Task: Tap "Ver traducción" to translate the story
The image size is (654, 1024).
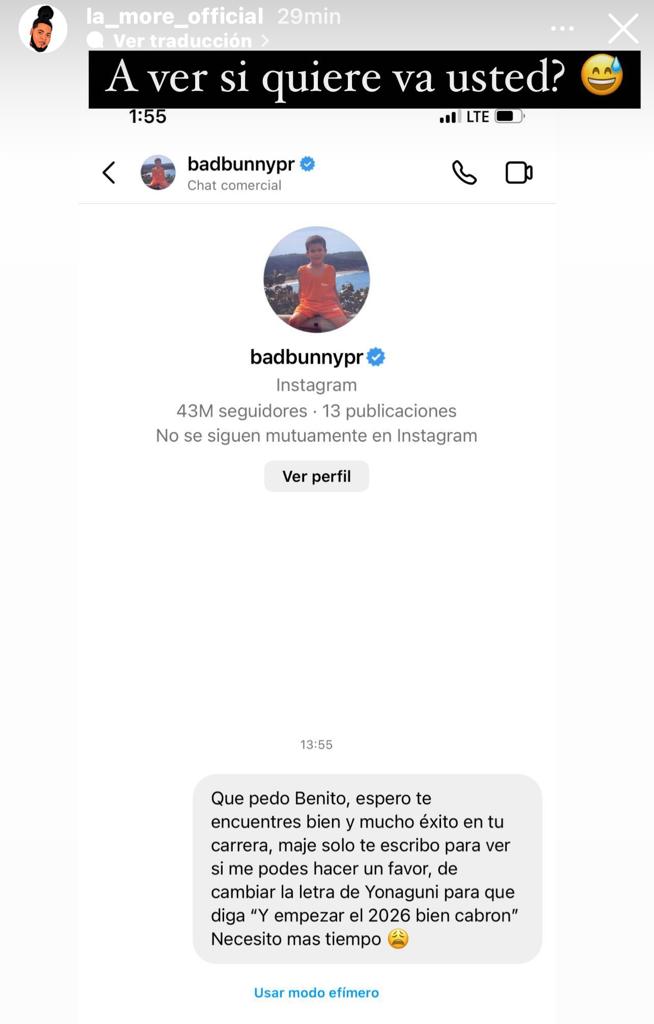Action: (x=182, y=41)
